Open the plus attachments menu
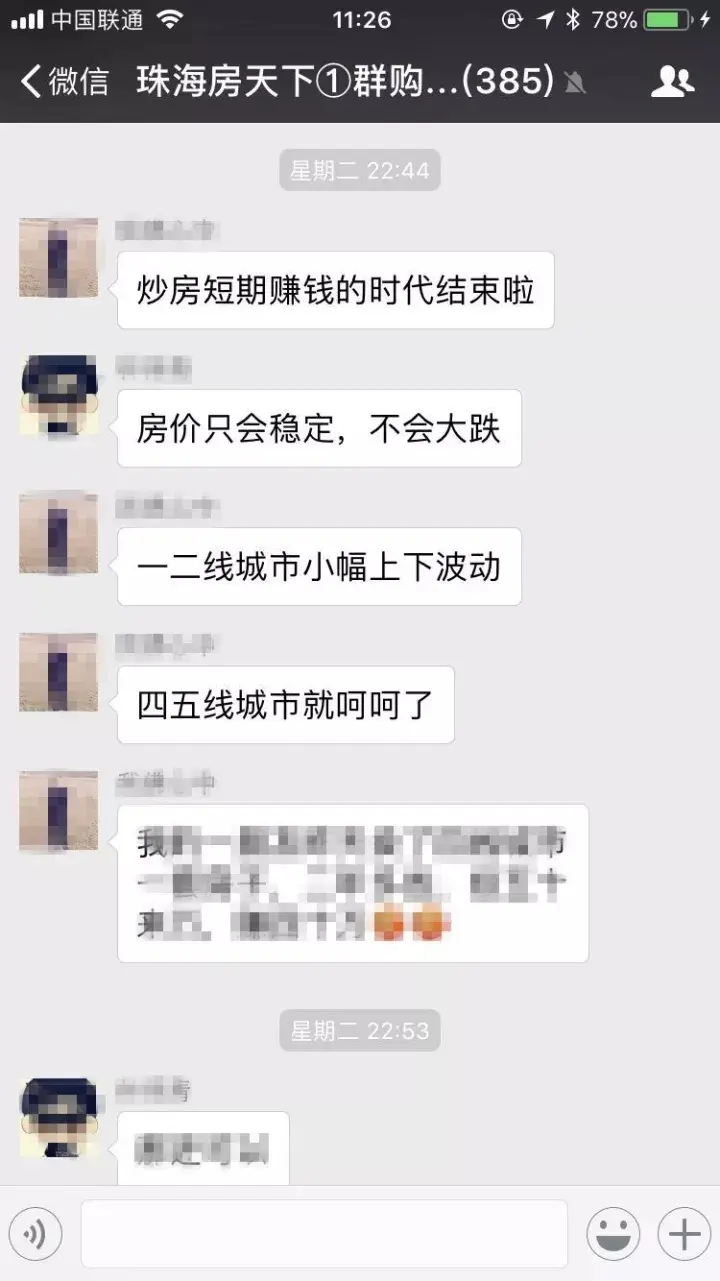Screen dimensions: 720x1281 [684, 1235]
